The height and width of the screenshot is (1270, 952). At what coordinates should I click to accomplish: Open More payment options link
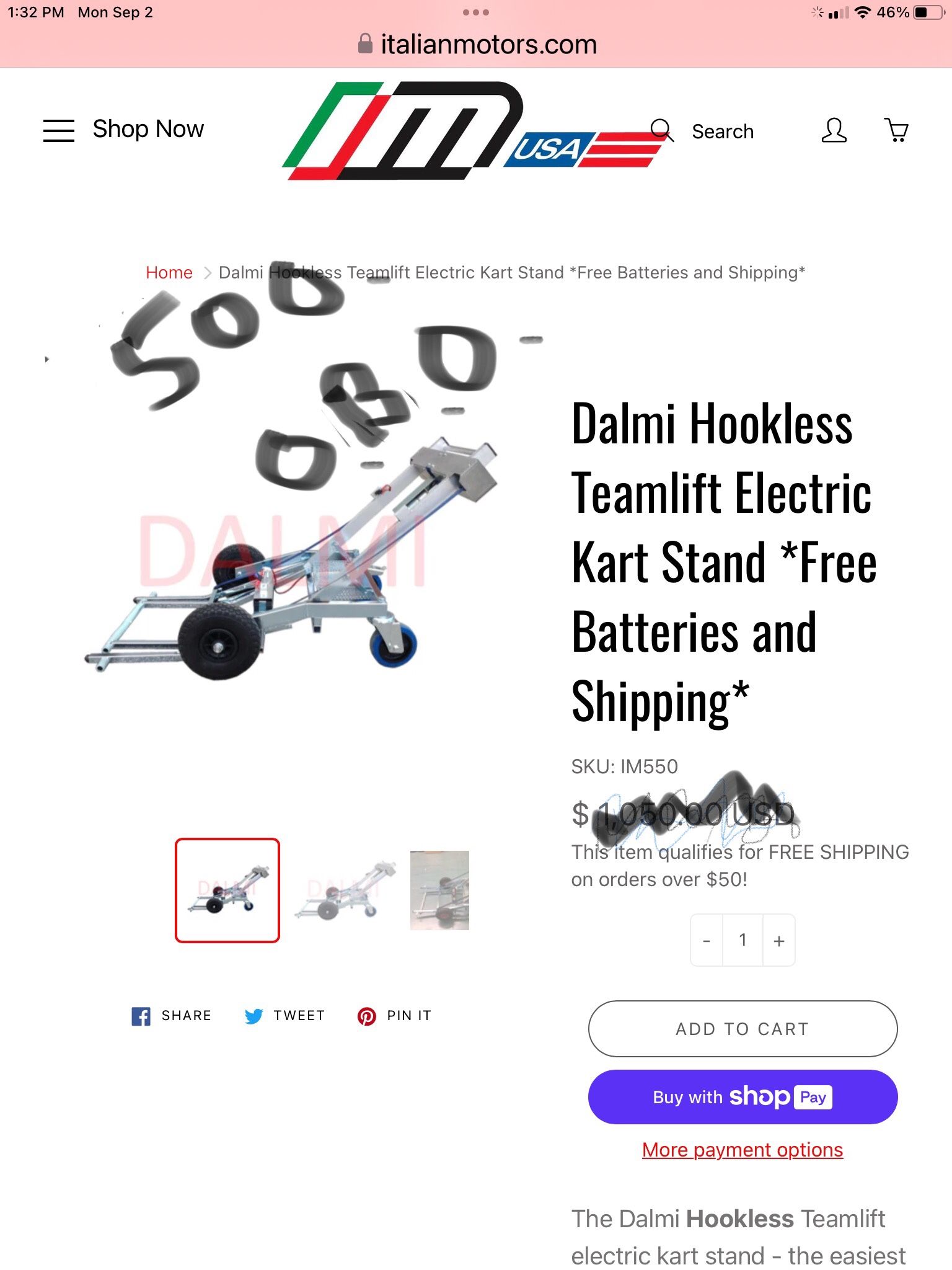(x=743, y=1150)
